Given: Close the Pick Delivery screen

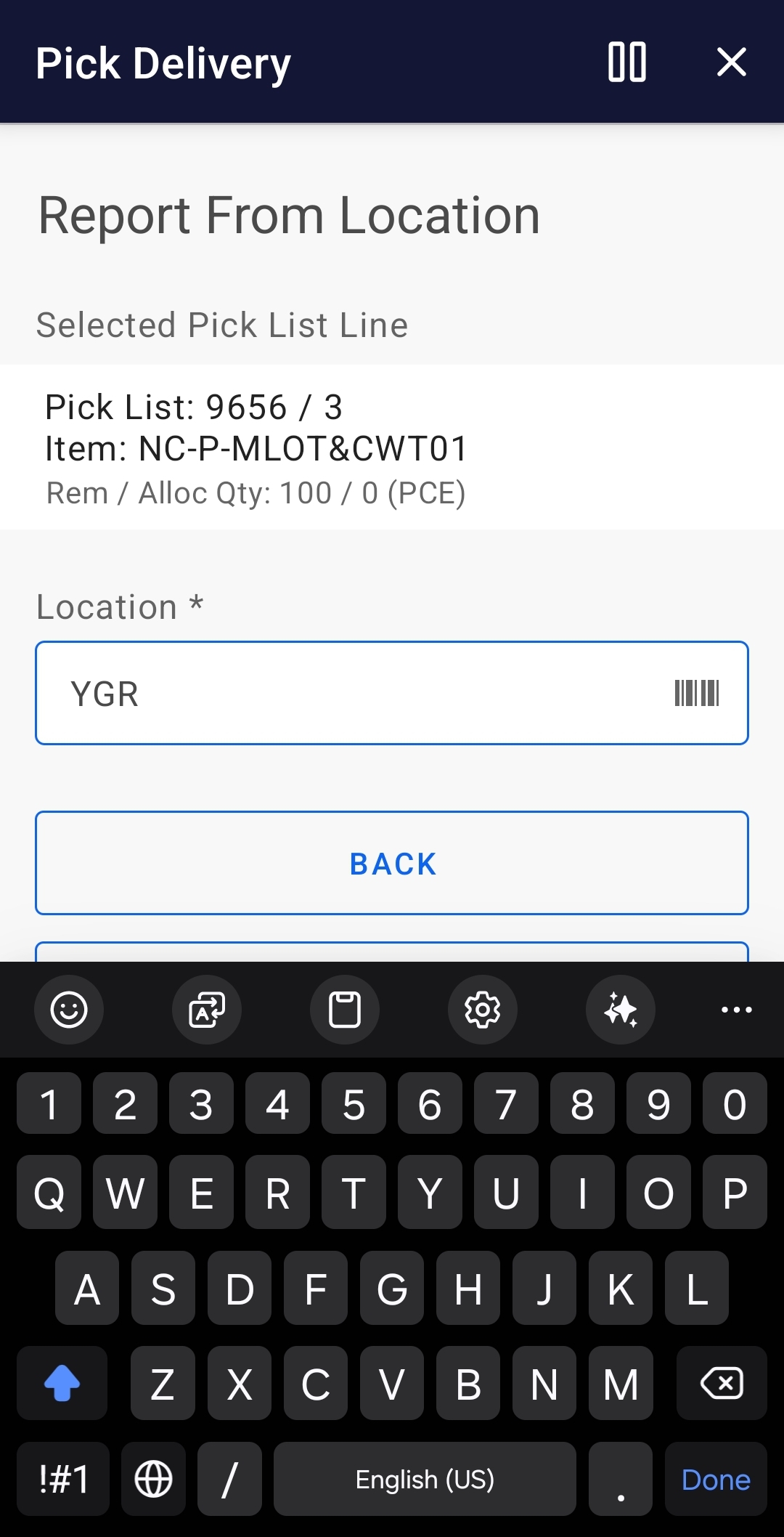Looking at the screenshot, I should [x=732, y=62].
